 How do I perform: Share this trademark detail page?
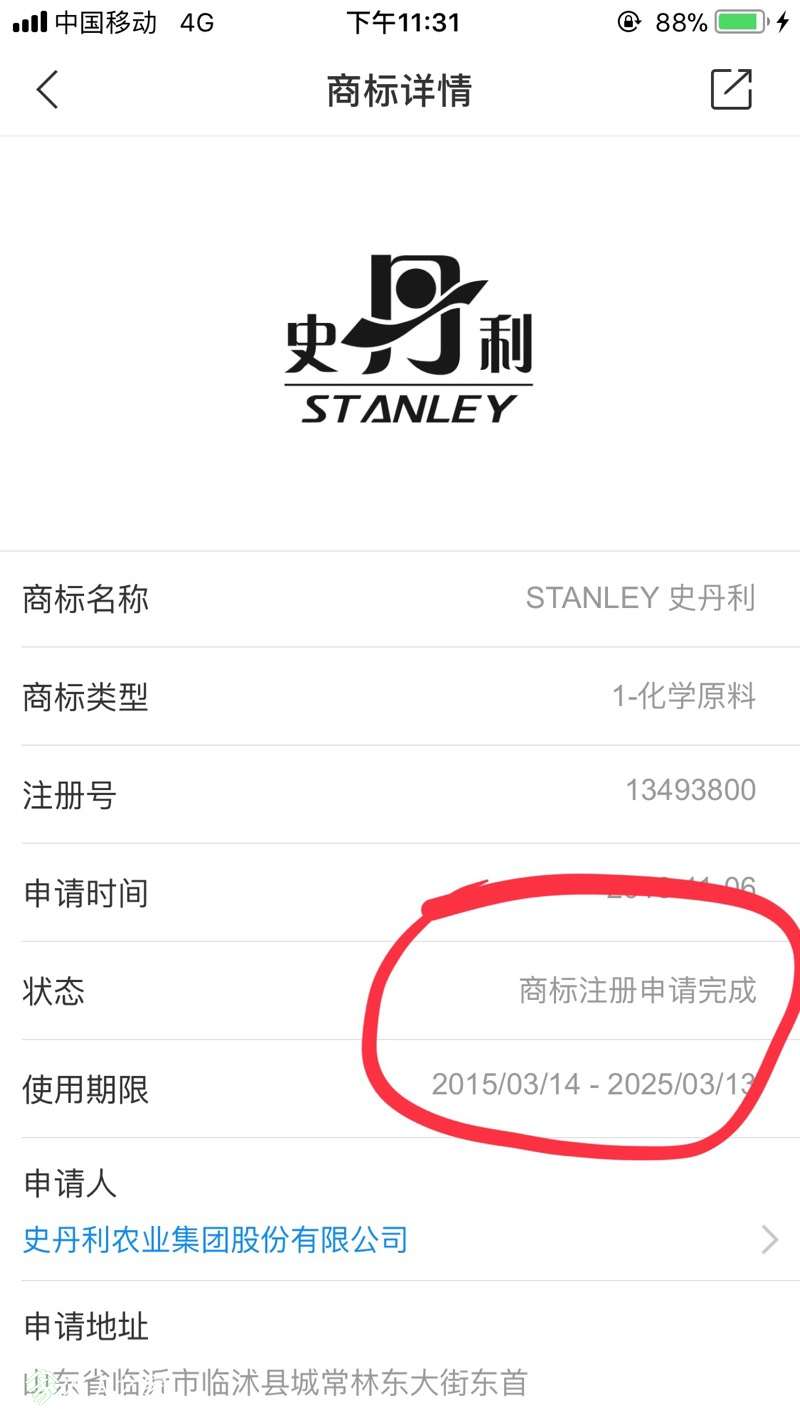click(731, 90)
